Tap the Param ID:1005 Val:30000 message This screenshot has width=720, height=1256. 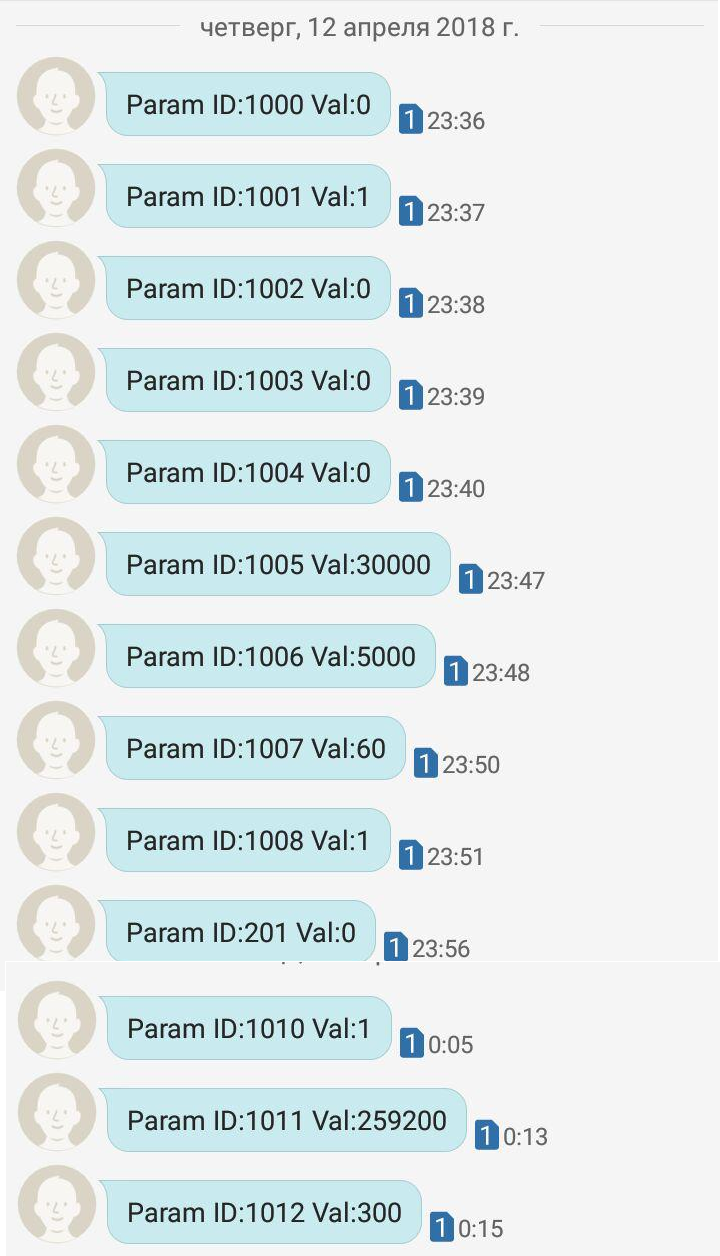(x=278, y=564)
